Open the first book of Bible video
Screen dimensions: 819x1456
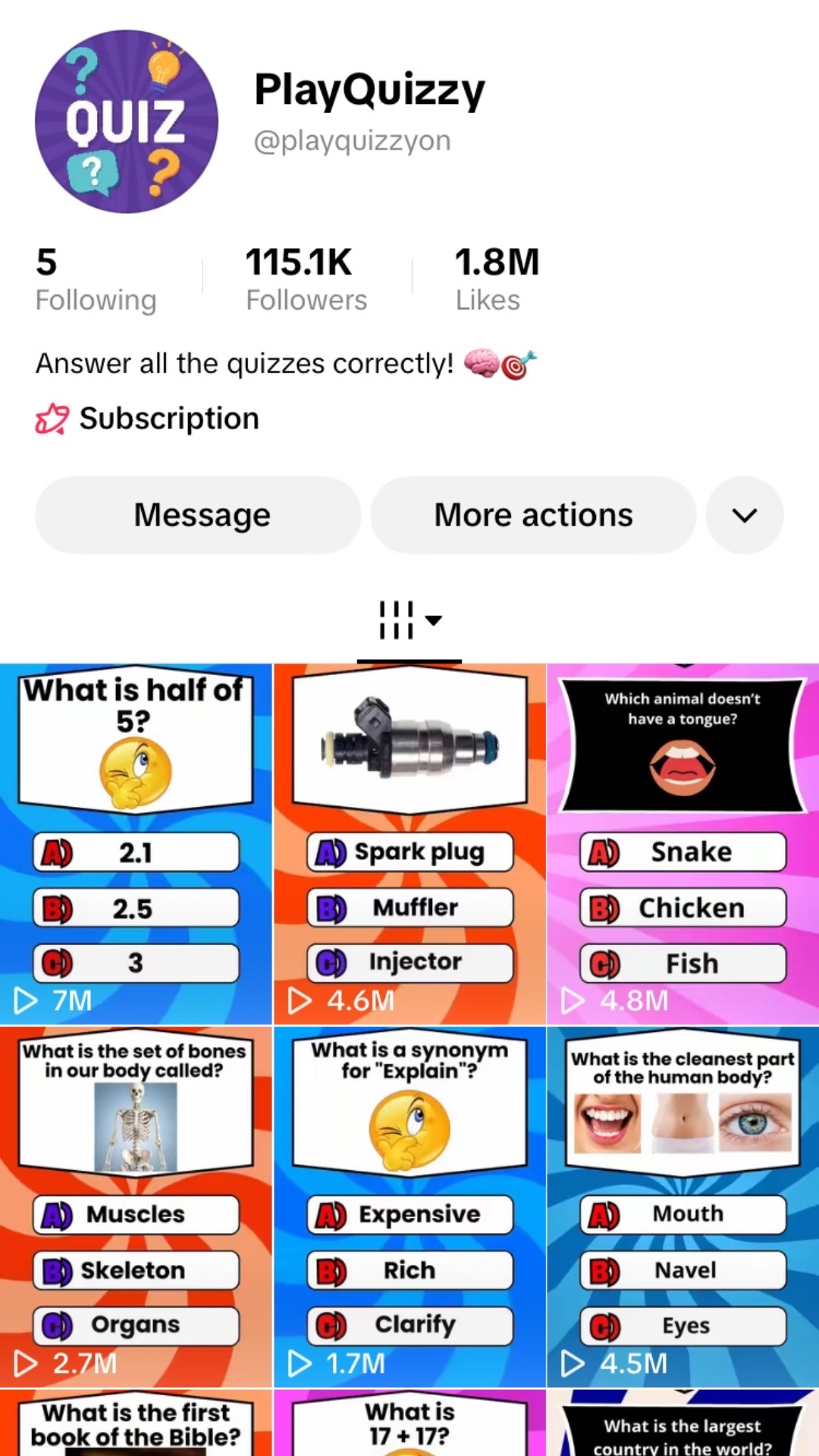(x=136, y=1424)
